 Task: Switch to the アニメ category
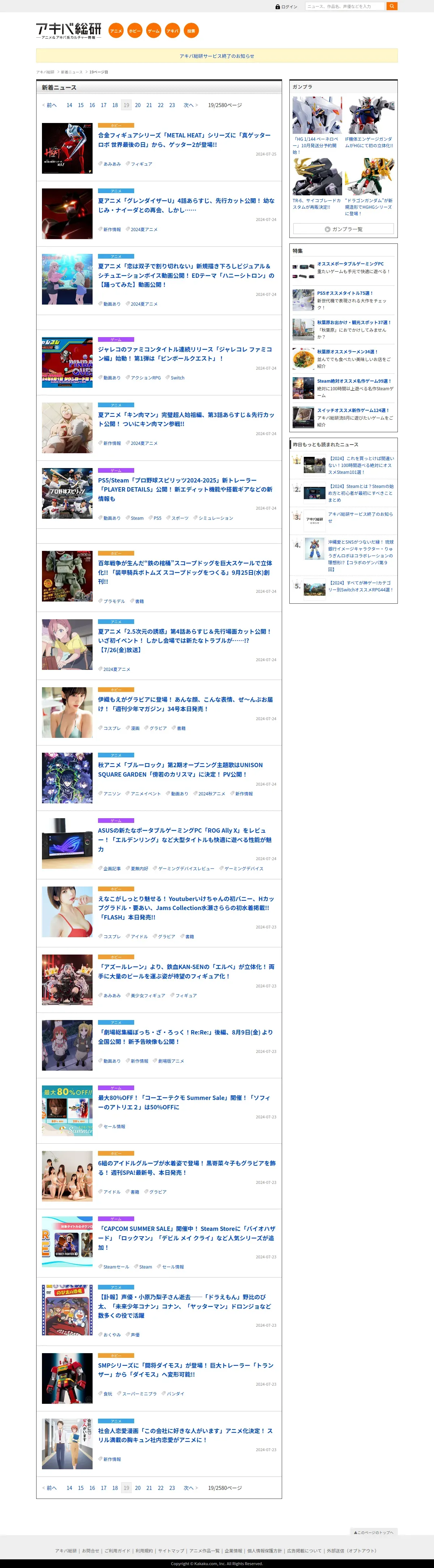(116, 30)
